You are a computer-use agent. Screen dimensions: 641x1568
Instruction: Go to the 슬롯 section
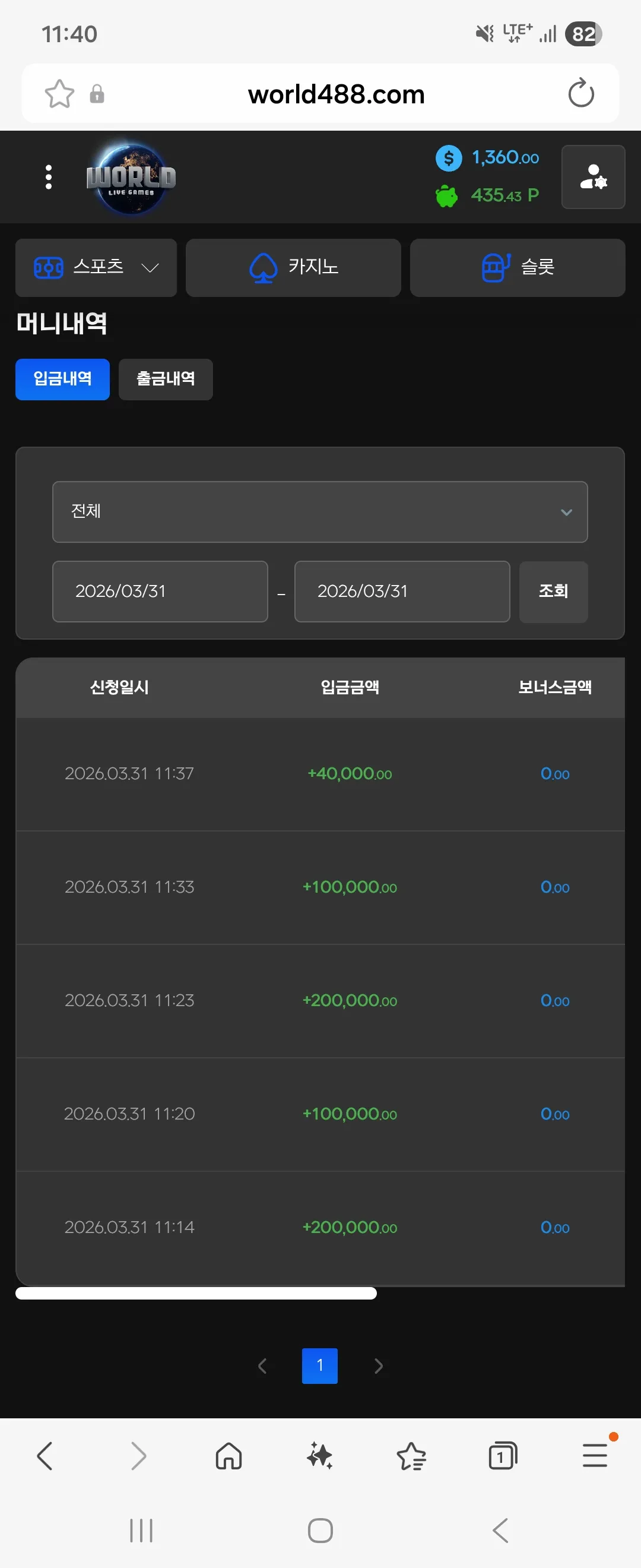518,267
